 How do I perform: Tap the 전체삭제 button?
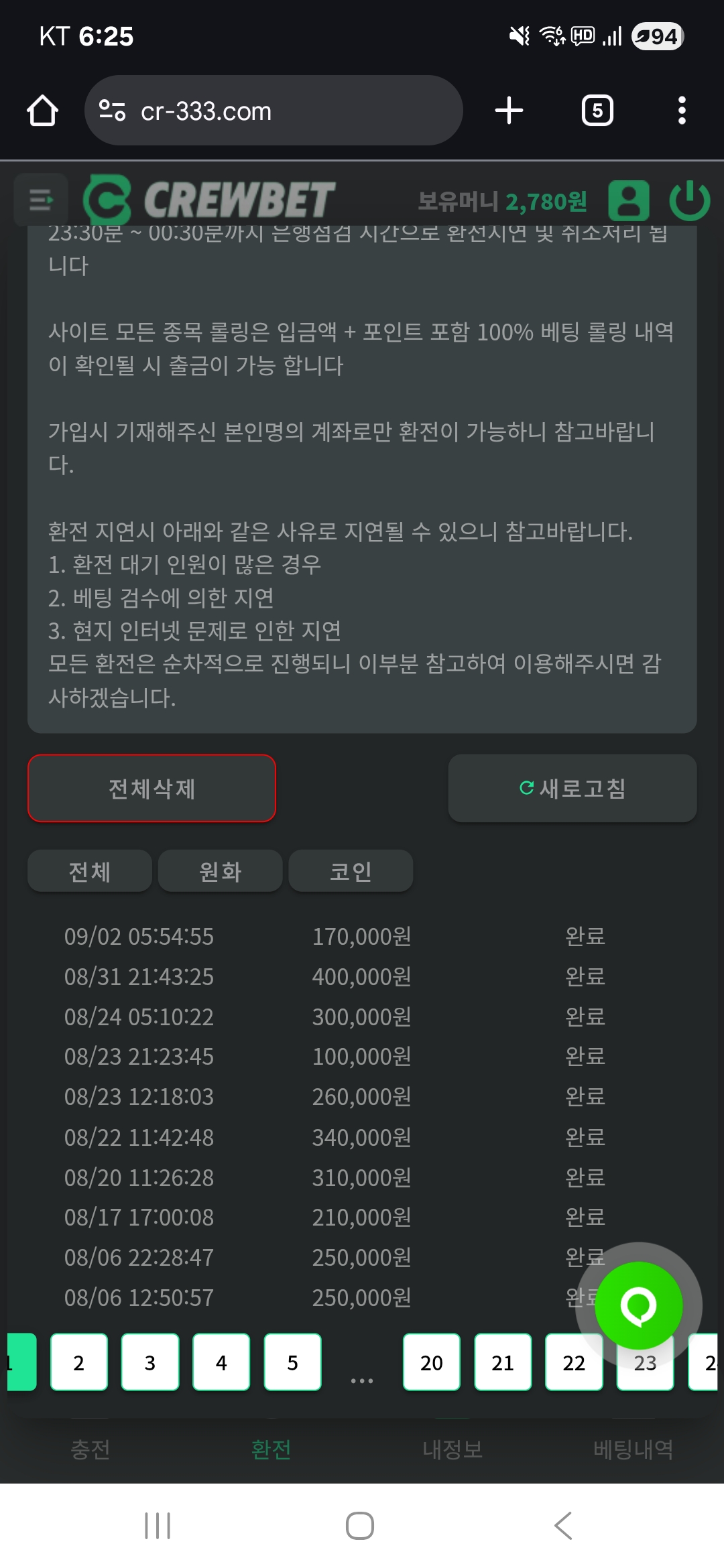[152, 789]
